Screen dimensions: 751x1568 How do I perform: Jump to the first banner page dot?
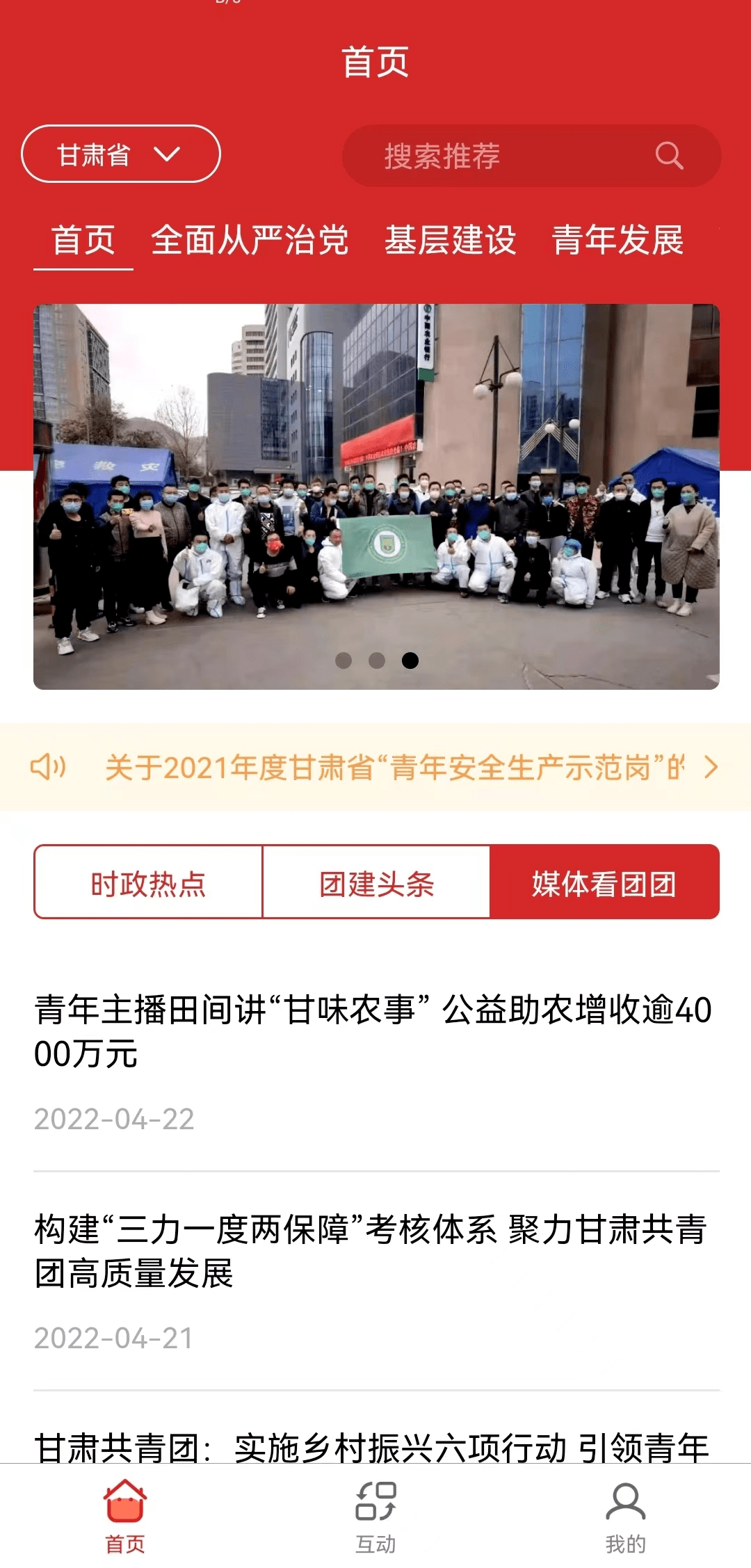[x=344, y=661]
